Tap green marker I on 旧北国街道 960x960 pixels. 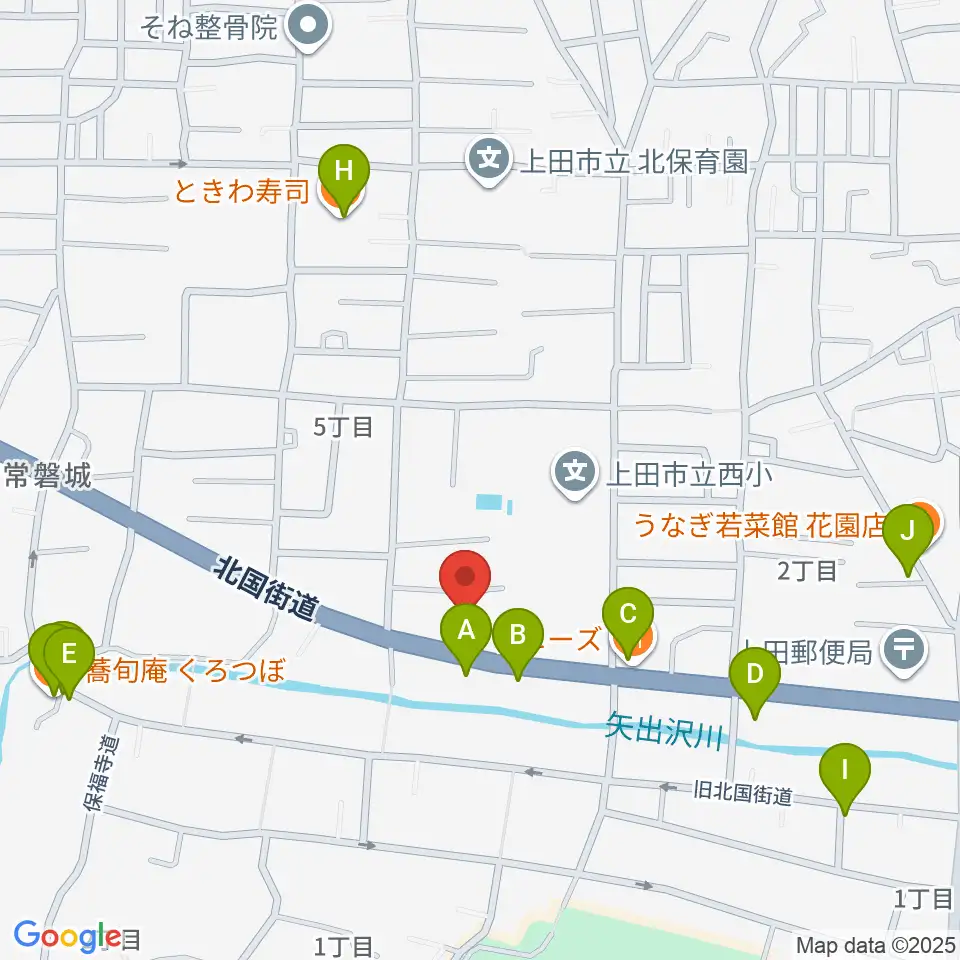[x=845, y=778]
